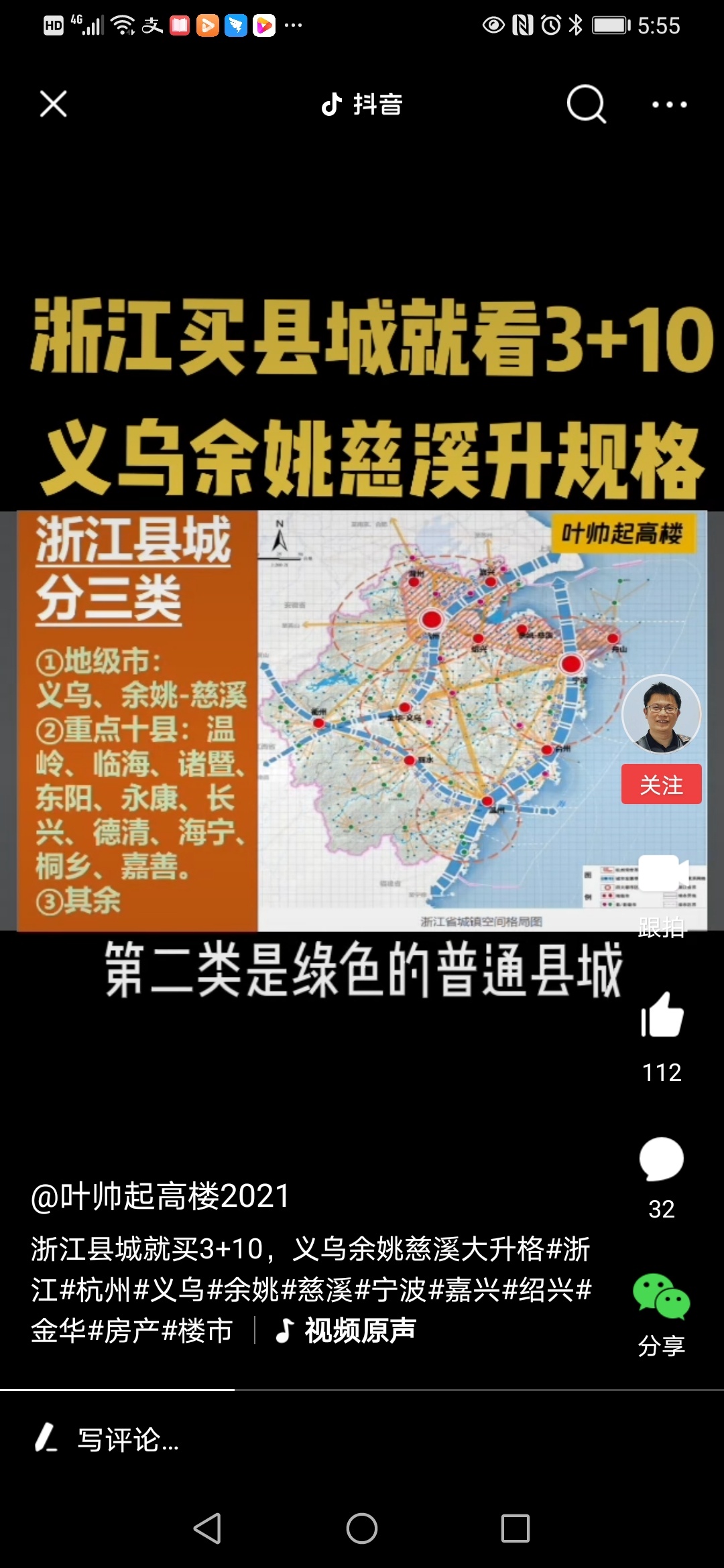Open the 视频原声 sound link
Screen dimensions: 724x1568
click(347, 1330)
